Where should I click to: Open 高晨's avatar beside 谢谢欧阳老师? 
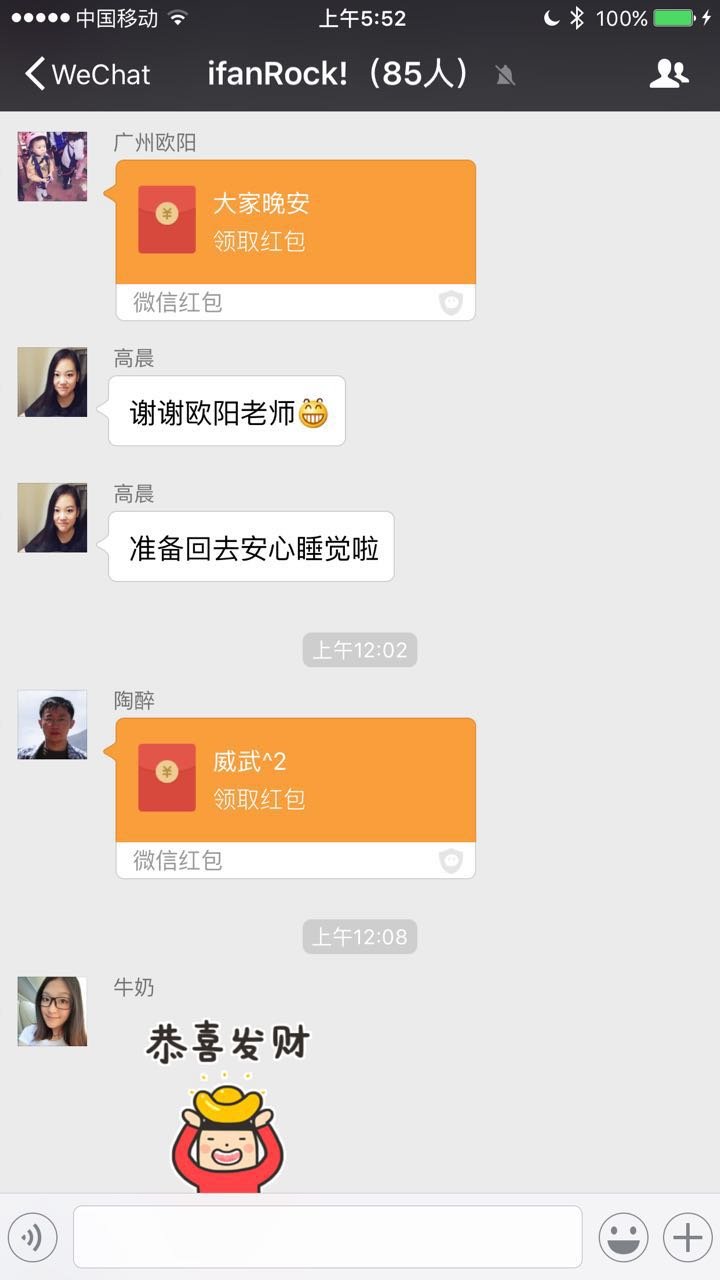tap(52, 382)
